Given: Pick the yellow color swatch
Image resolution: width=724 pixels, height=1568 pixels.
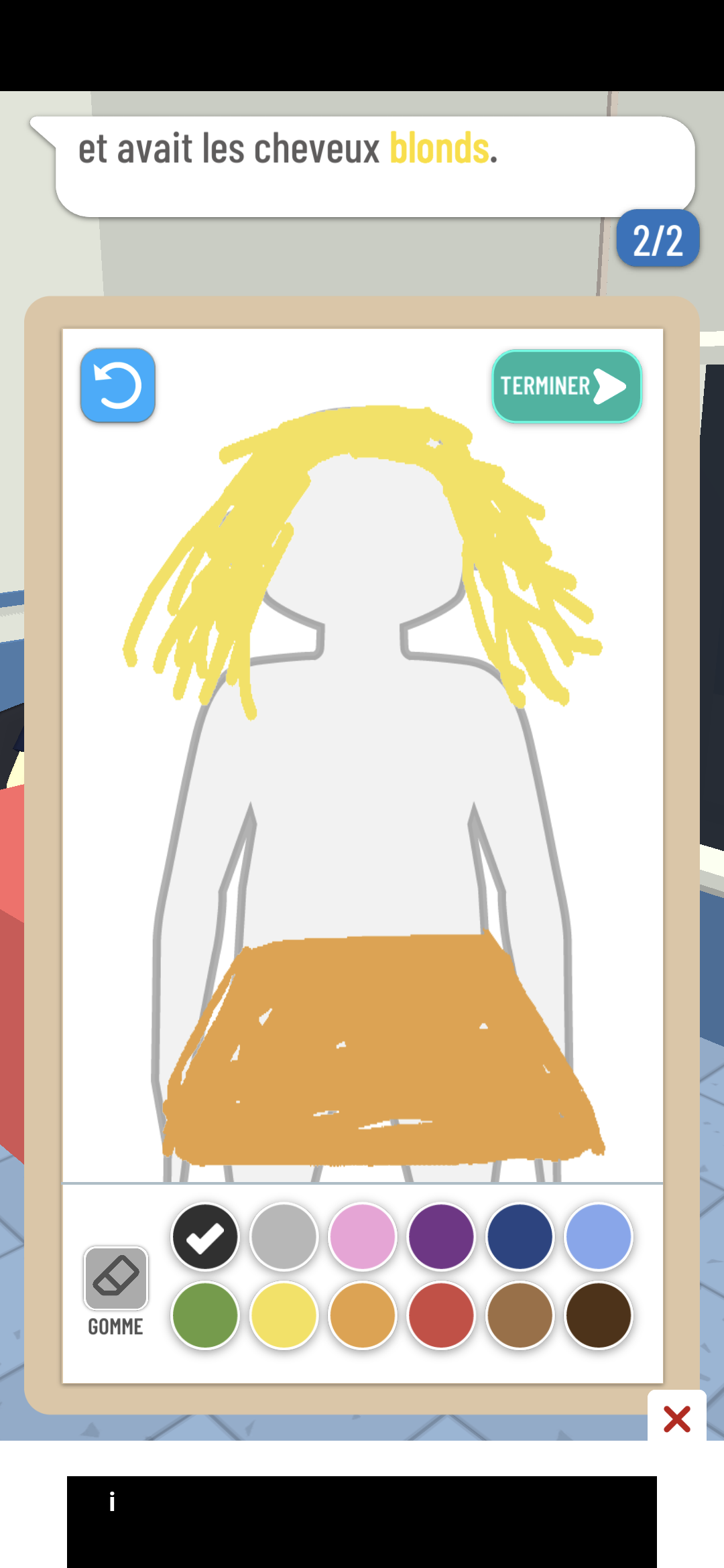Looking at the screenshot, I should [x=284, y=1315].
